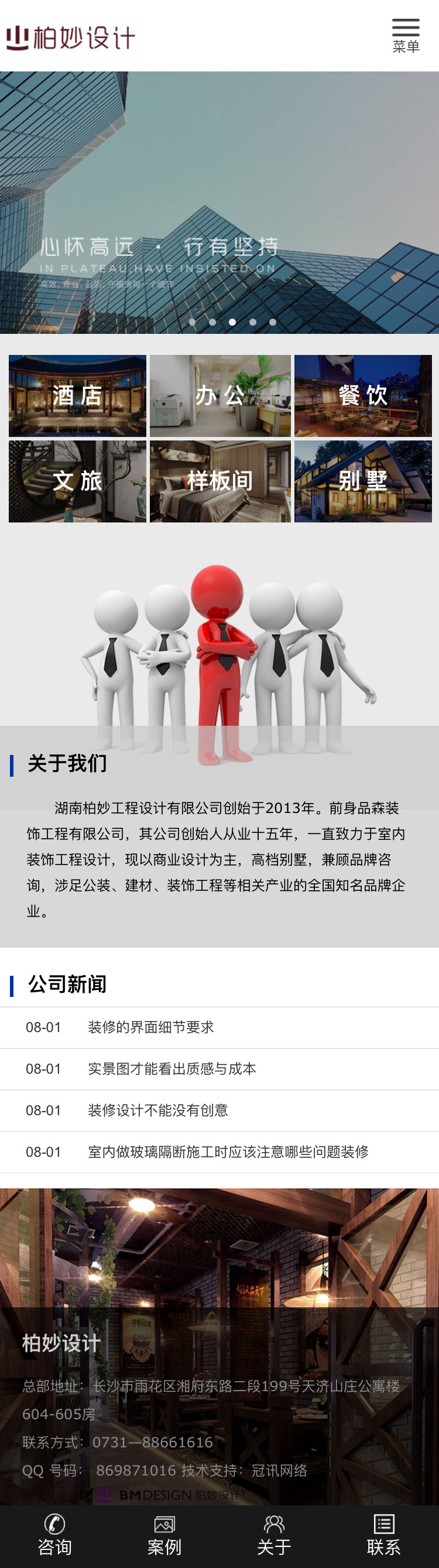Tap the 柏妙设计 logo to go home

click(70, 37)
